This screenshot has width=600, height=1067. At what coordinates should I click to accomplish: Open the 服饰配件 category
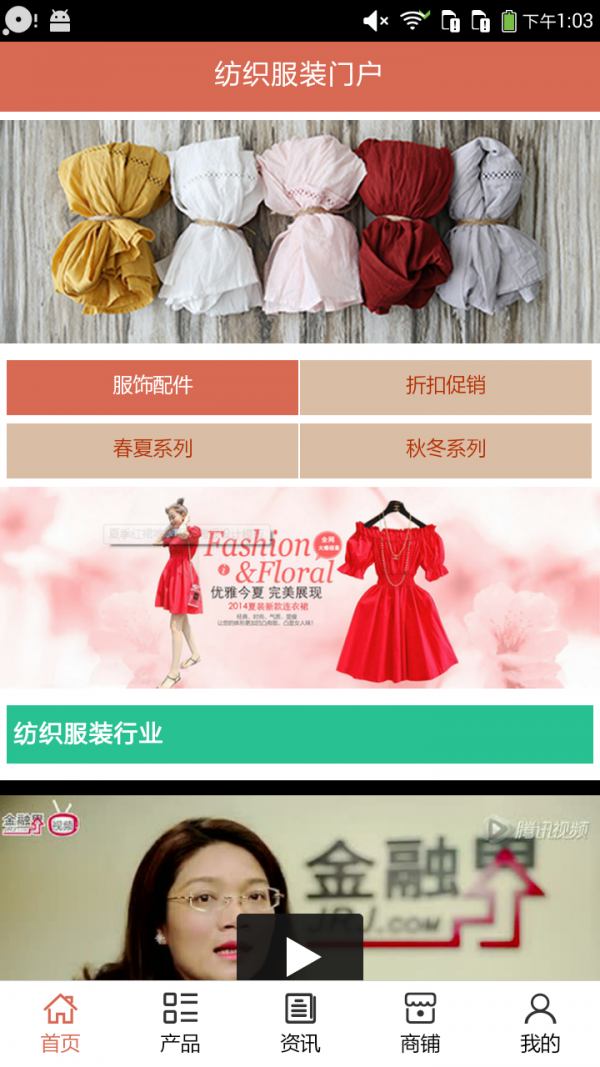[x=152, y=386]
